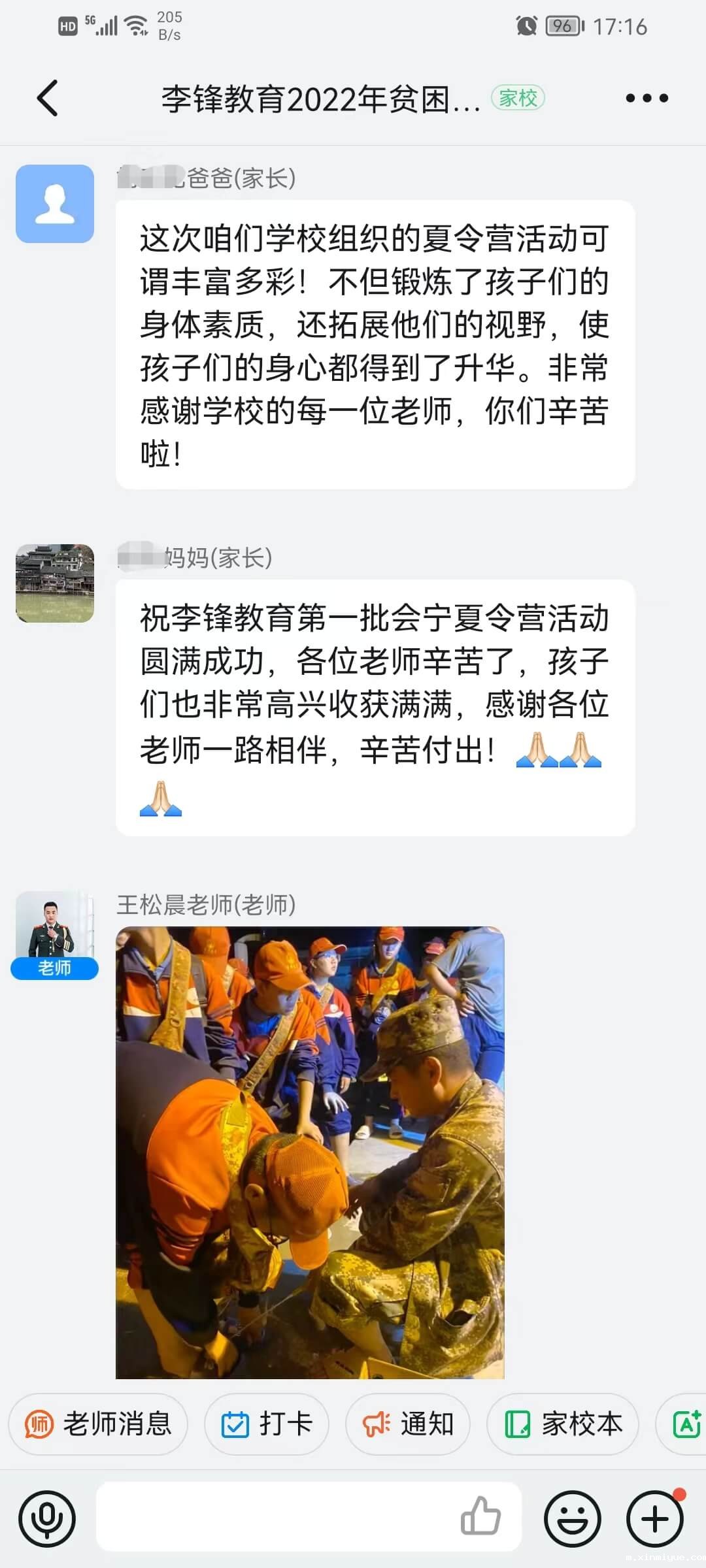Open the 家校本 chip

tap(562, 1424)
